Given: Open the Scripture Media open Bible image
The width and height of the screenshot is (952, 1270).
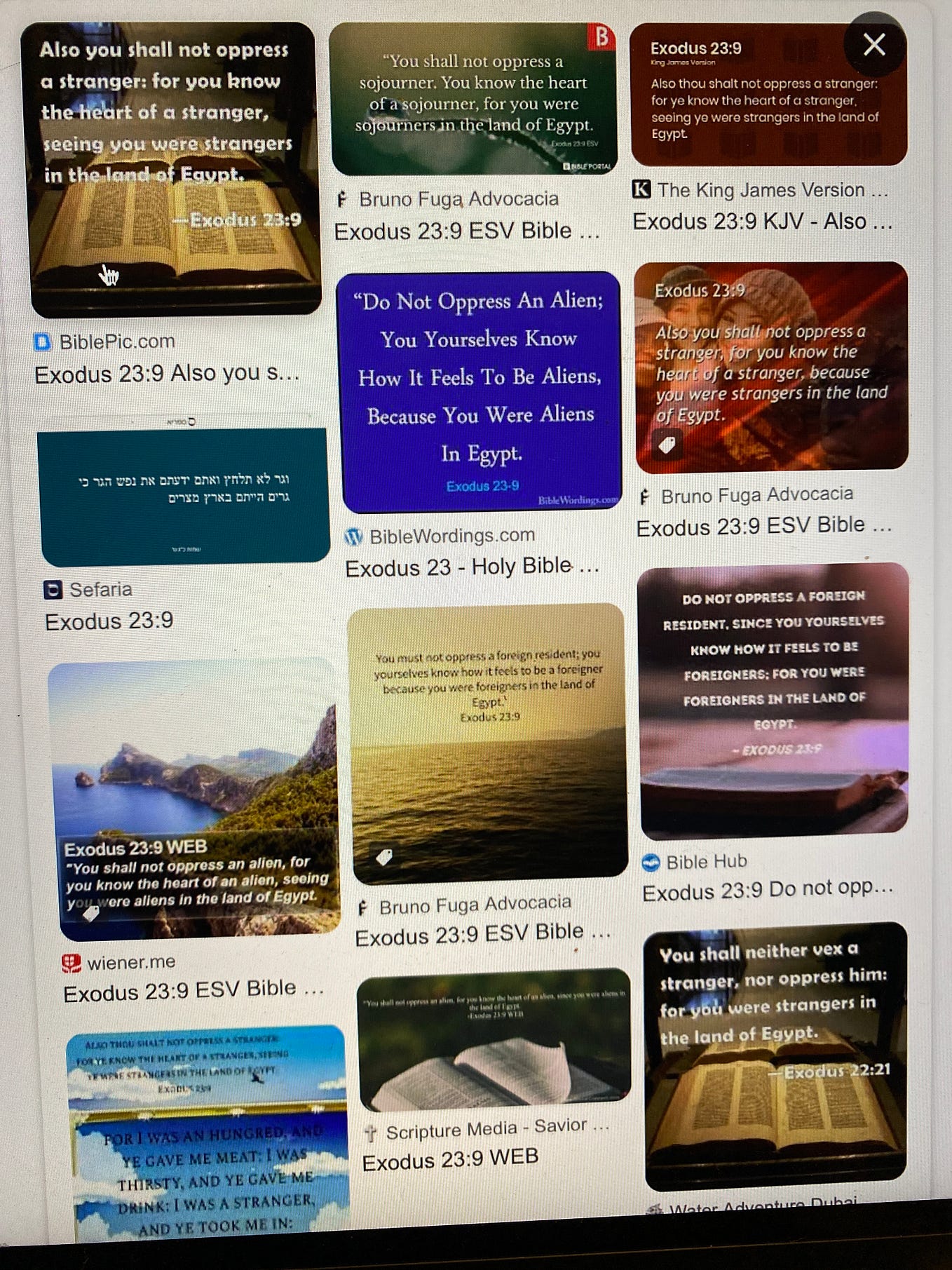Looking at the screenshot, I should (494, 1039).
